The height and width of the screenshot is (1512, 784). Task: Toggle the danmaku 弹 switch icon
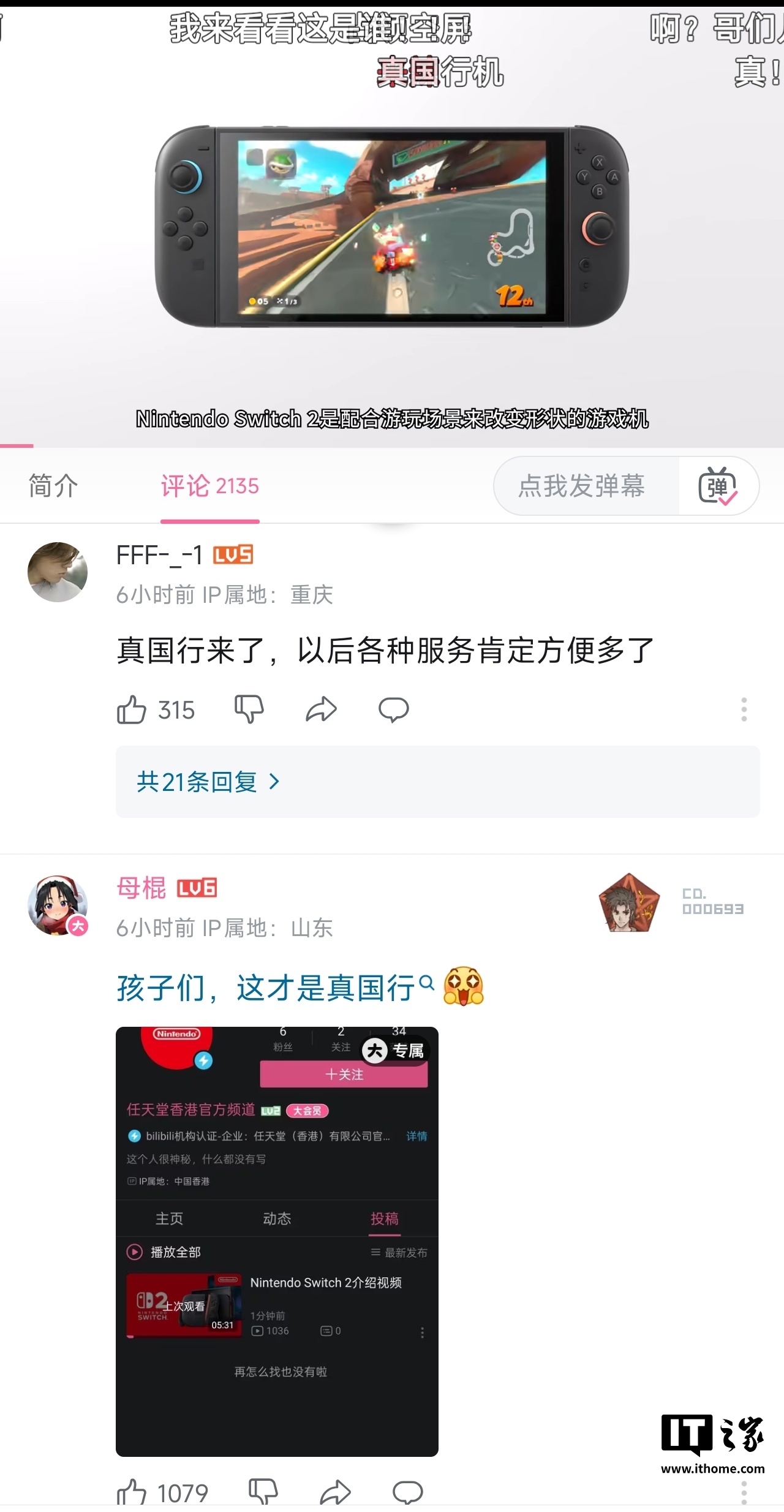click(x=718, y=486)
